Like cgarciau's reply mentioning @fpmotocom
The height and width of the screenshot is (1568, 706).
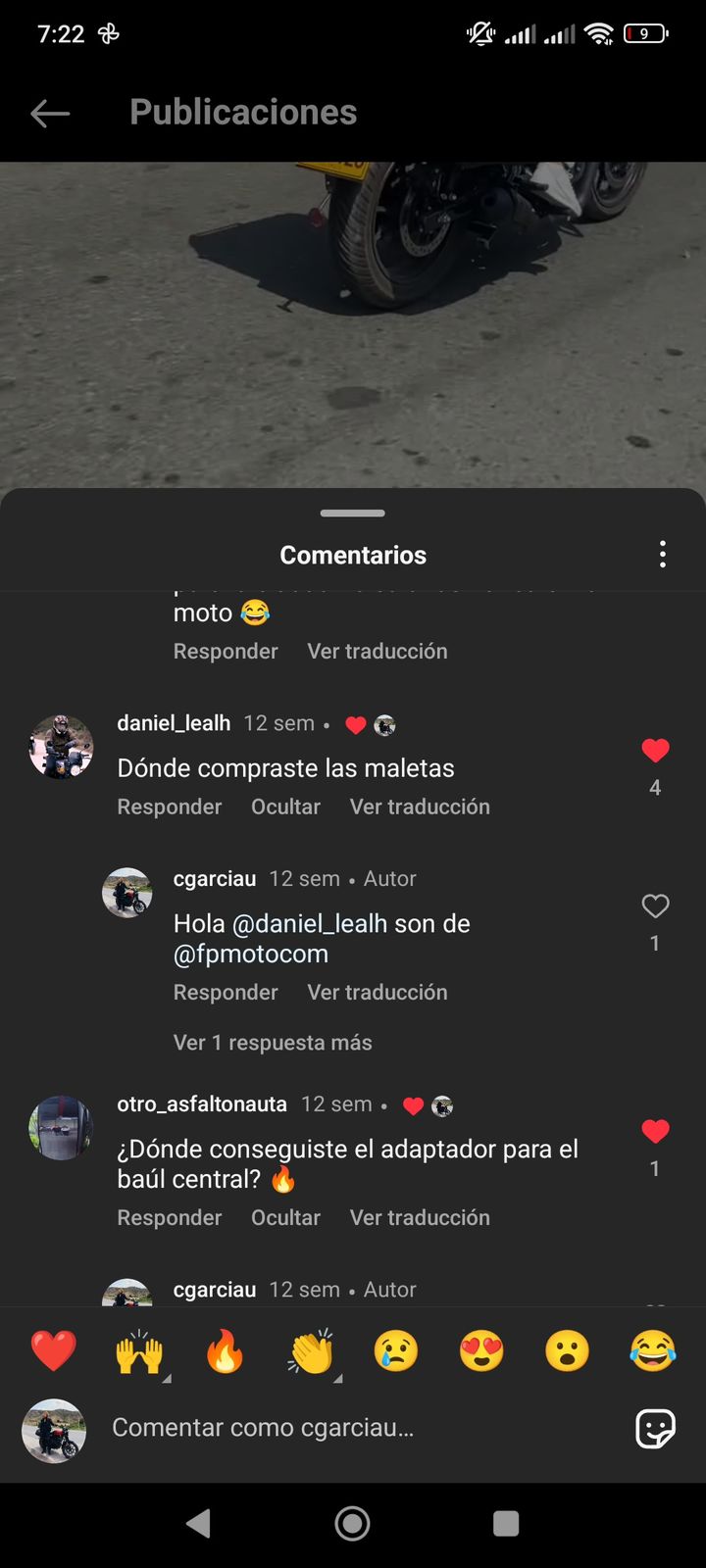(655, 906)
